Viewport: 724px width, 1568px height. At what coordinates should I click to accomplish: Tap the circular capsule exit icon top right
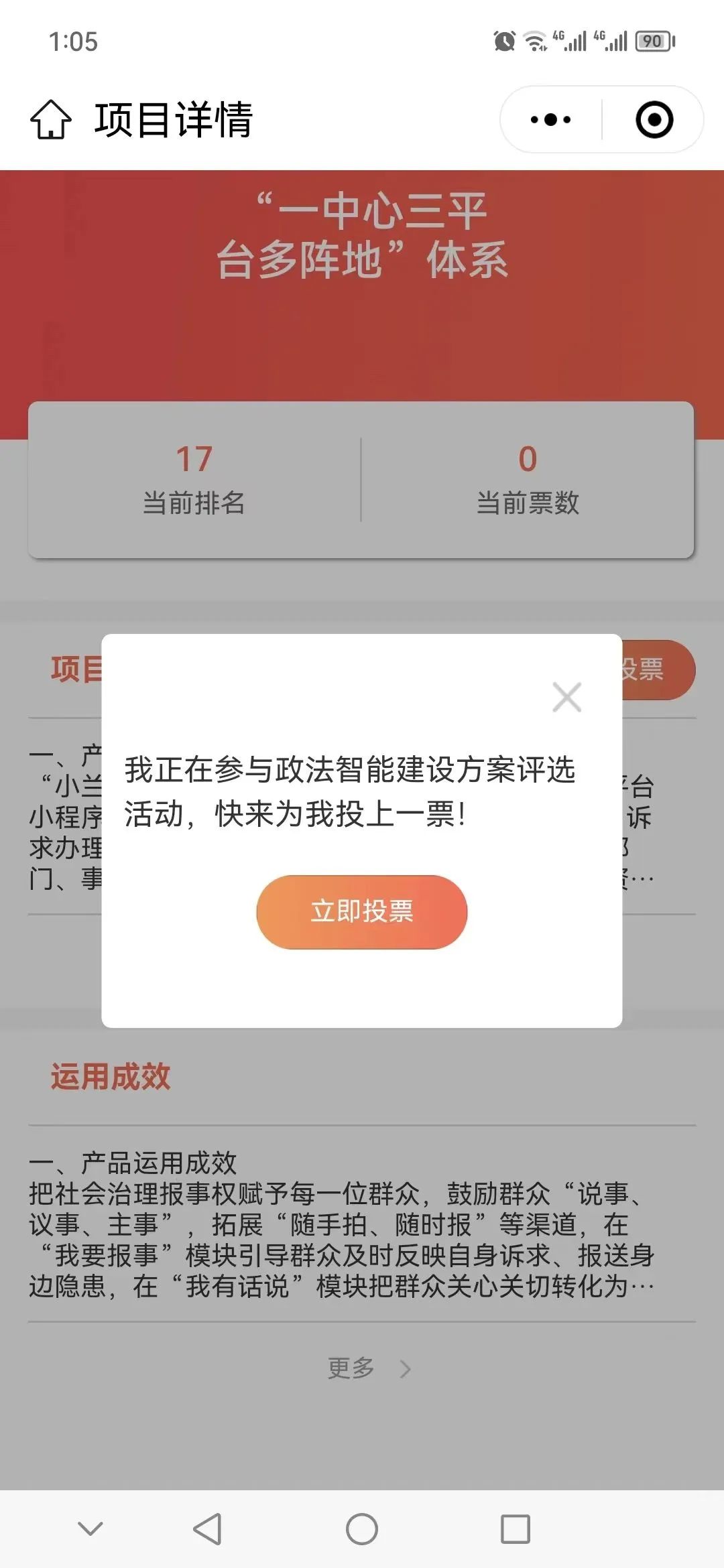654,119
